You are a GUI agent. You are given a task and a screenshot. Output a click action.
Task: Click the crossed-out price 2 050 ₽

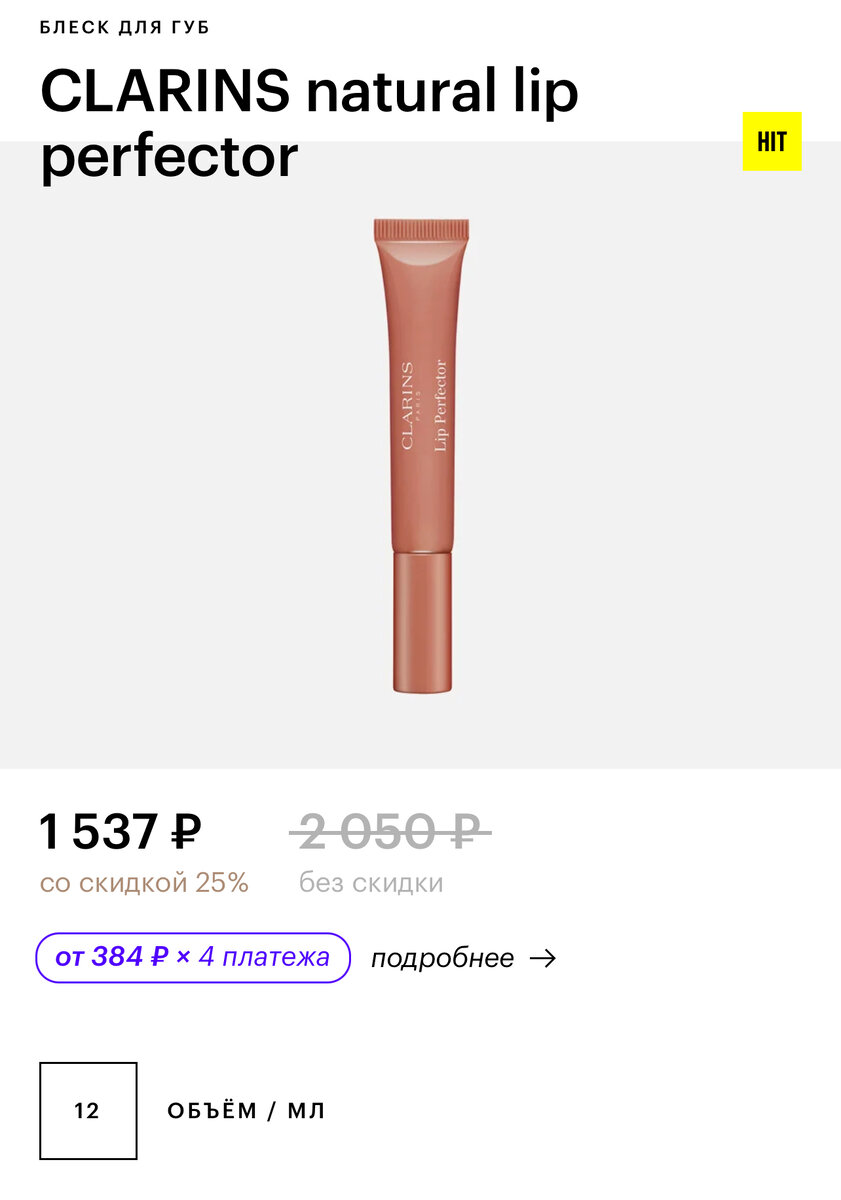point(390,831)
